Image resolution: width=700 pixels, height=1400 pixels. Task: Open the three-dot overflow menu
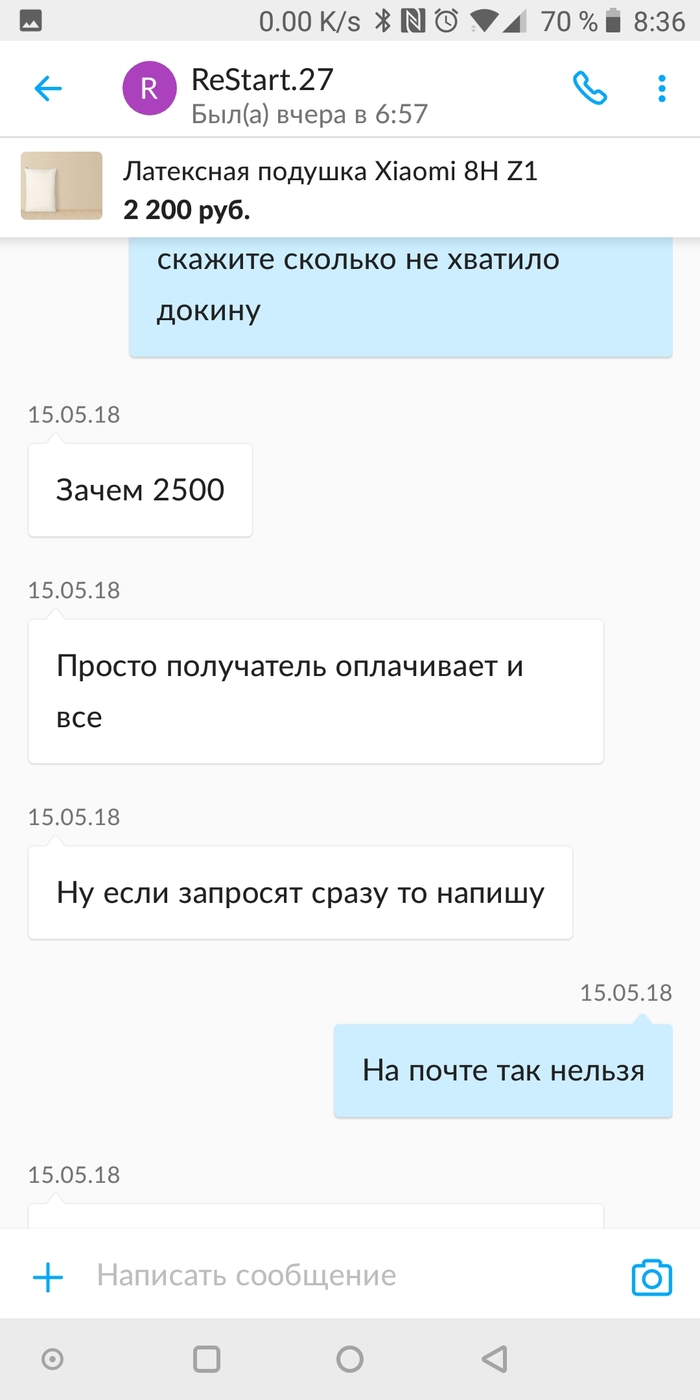pyautogui.click(x=661, y=89)
